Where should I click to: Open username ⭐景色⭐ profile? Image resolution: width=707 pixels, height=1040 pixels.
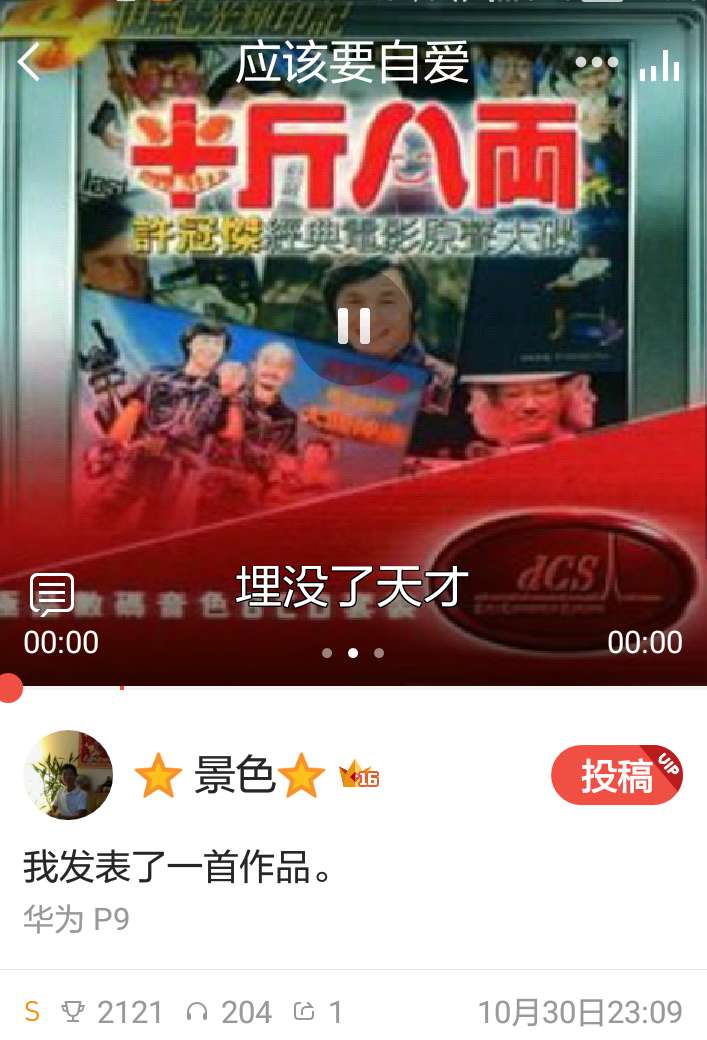point(232,775)
